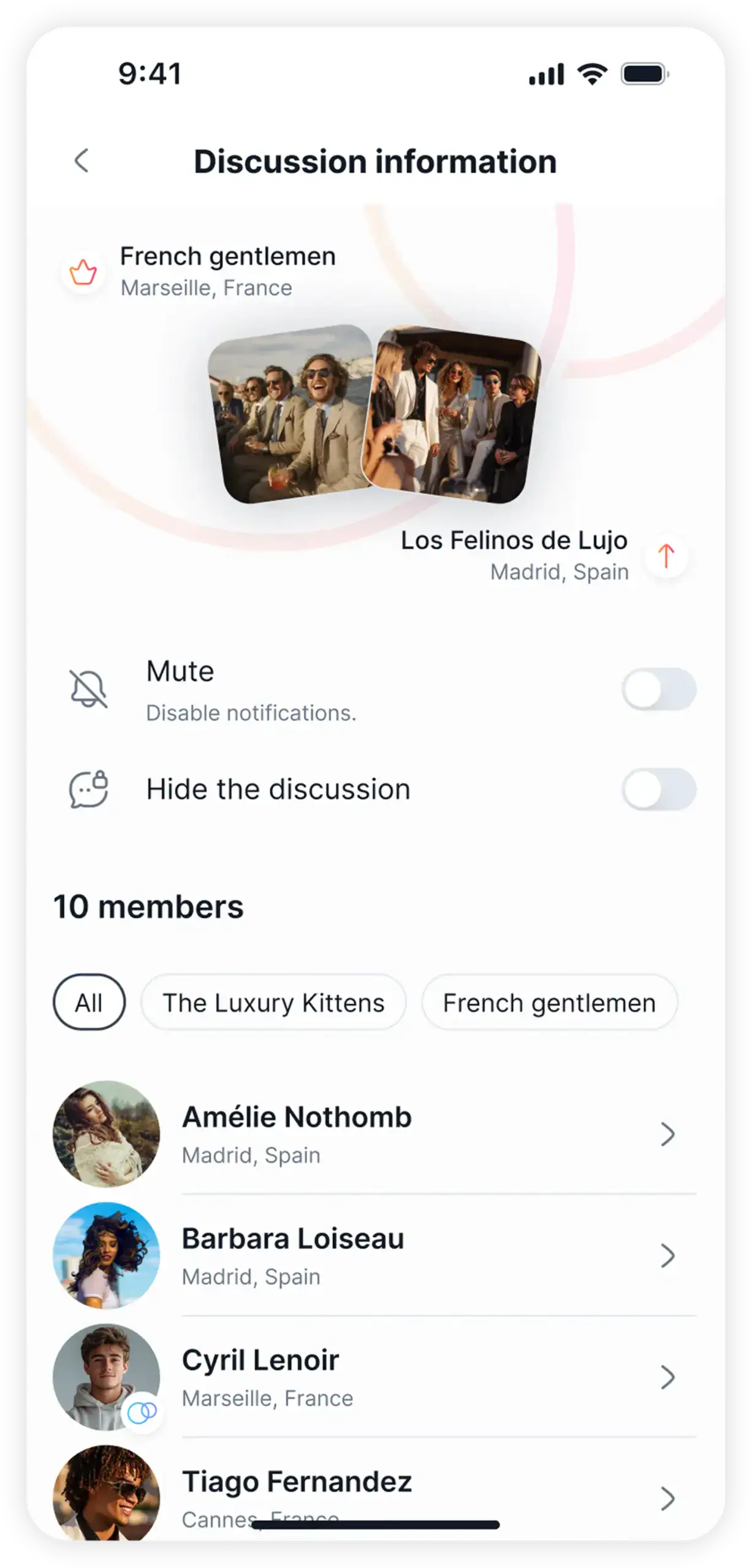Filter members by French gentlemen chip
Viewport: 752px width, 1568px height.
click(x=549, y=1003)
